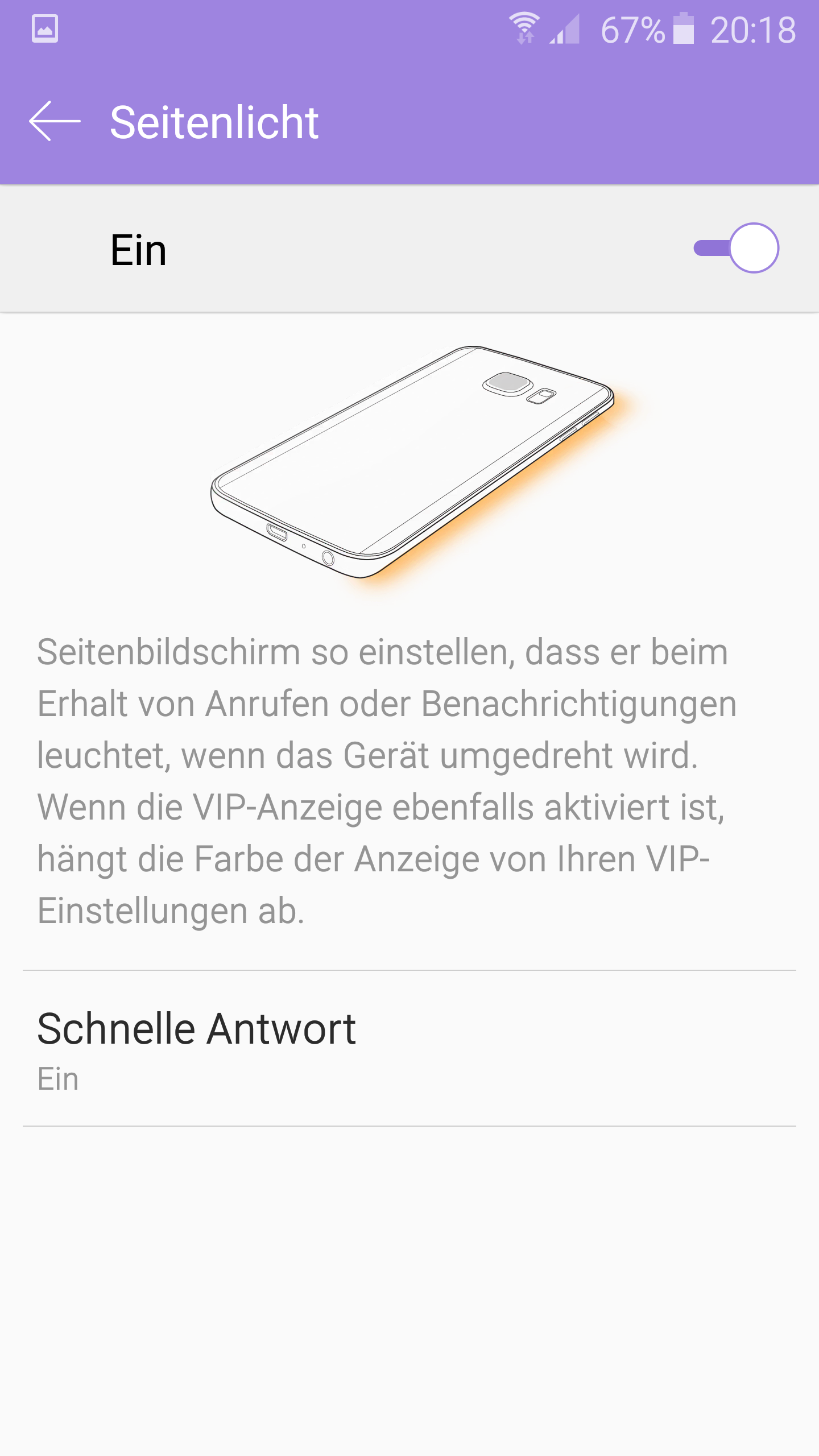Turn off the Seitenlicht switch
Viewport: 819px width, 1456px height.
tap(736, 248)
